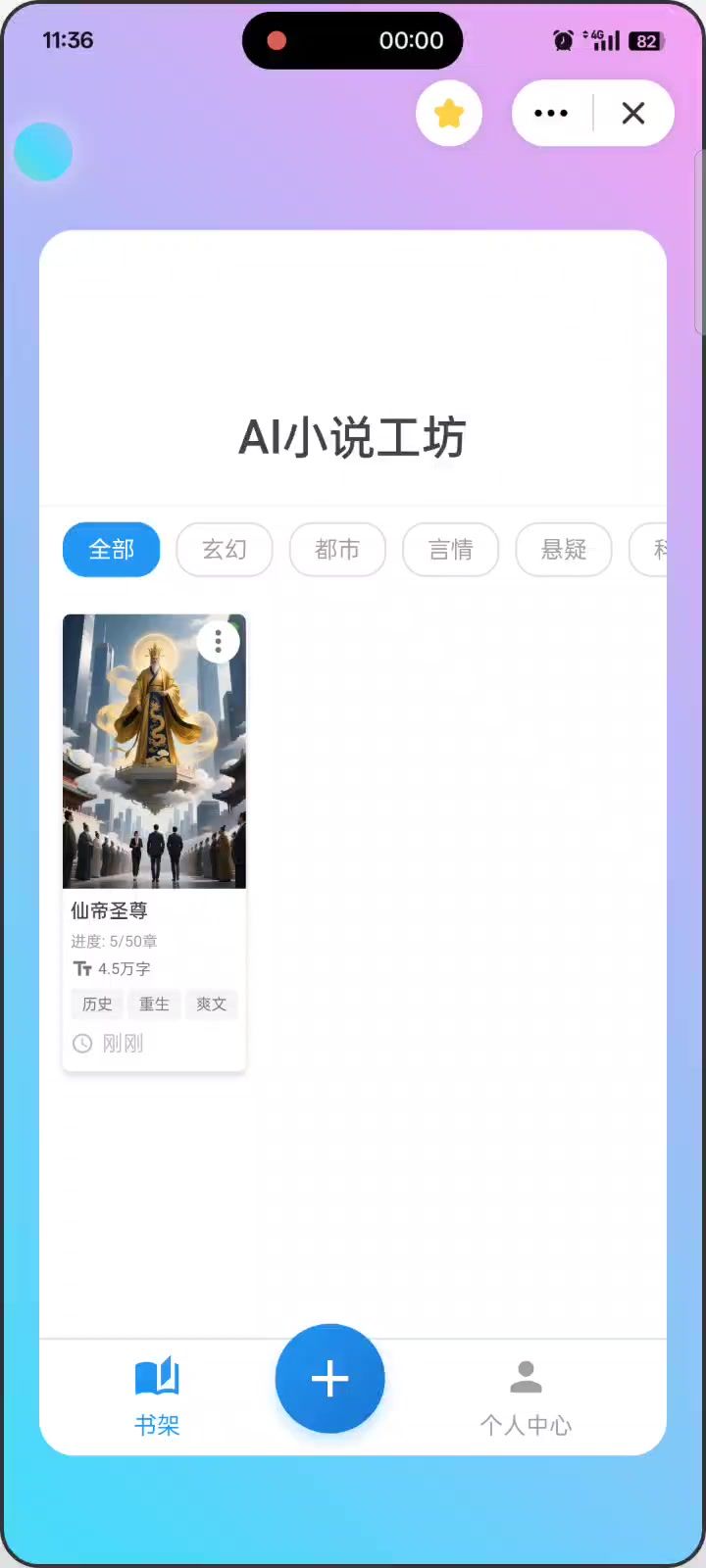This screenshot has height=1568, width=706.
Task: Switch to the 书架 tab
Action: (157, 1396)
